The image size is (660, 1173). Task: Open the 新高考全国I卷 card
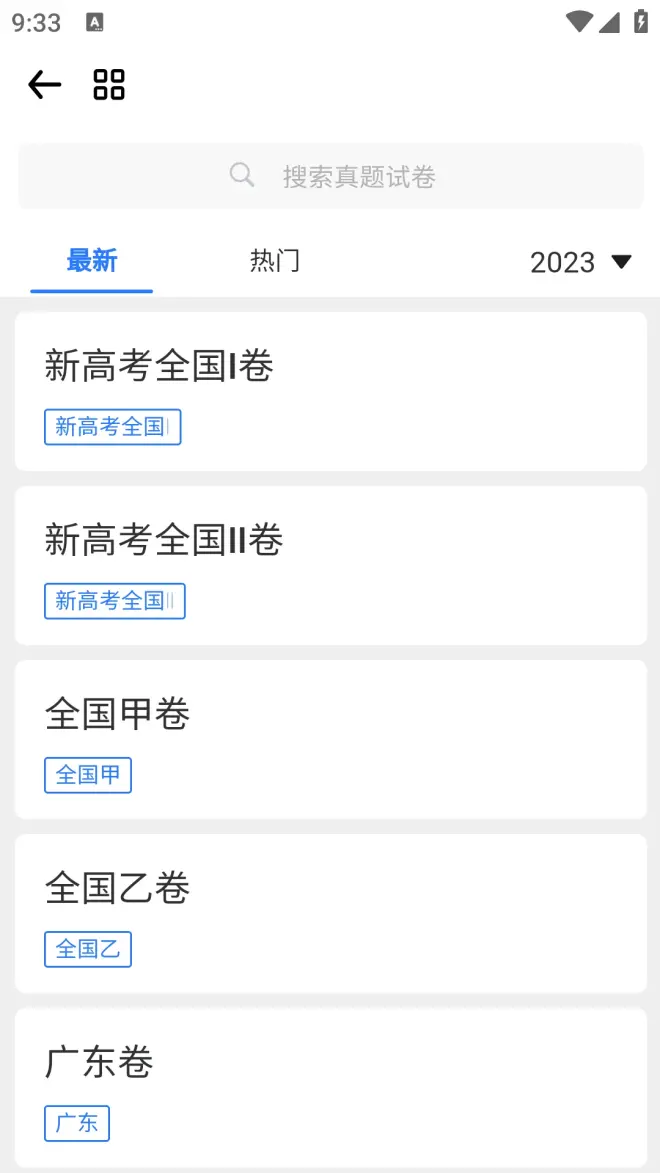click(331, 391)
